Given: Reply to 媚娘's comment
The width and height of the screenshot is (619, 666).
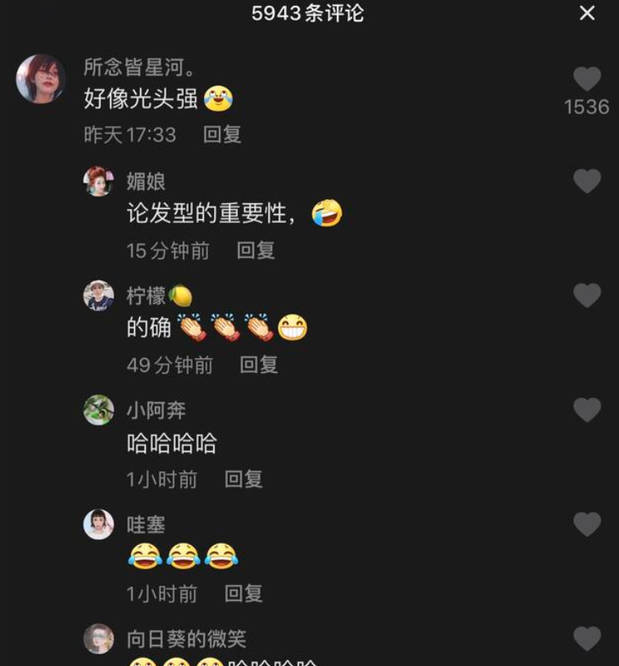Looking at the screenshot, I should [x=255, y=251].
